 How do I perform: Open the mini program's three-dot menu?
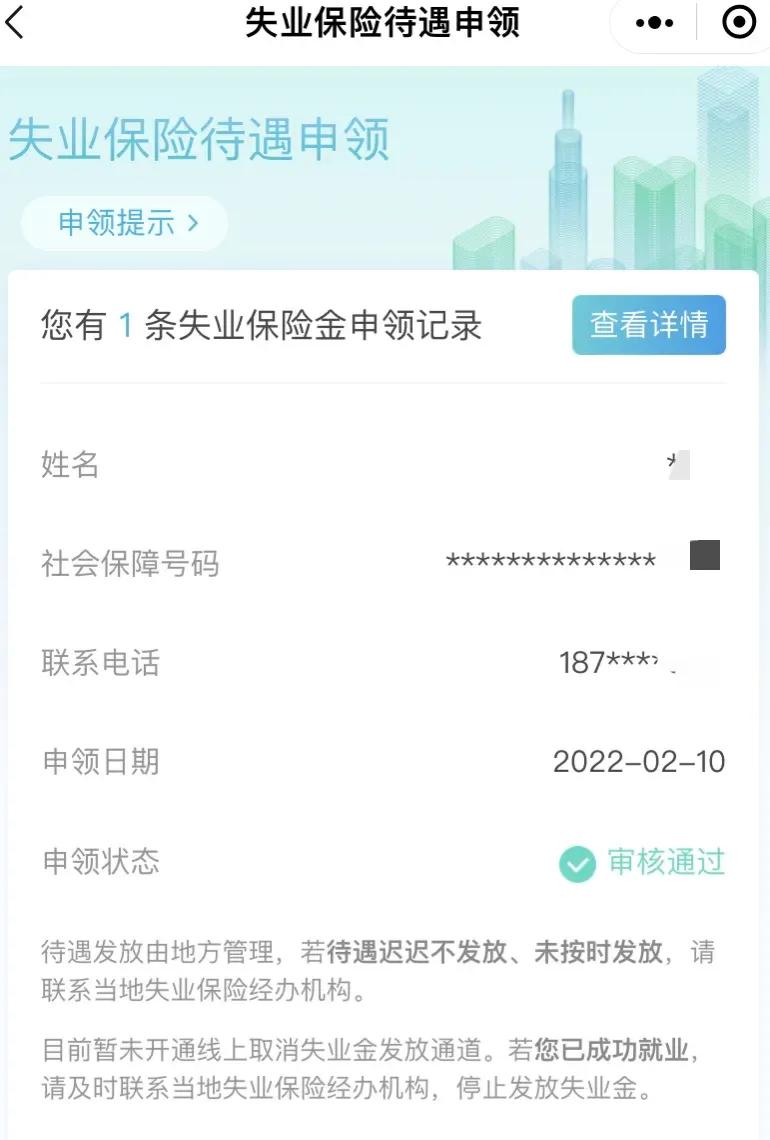655,23
